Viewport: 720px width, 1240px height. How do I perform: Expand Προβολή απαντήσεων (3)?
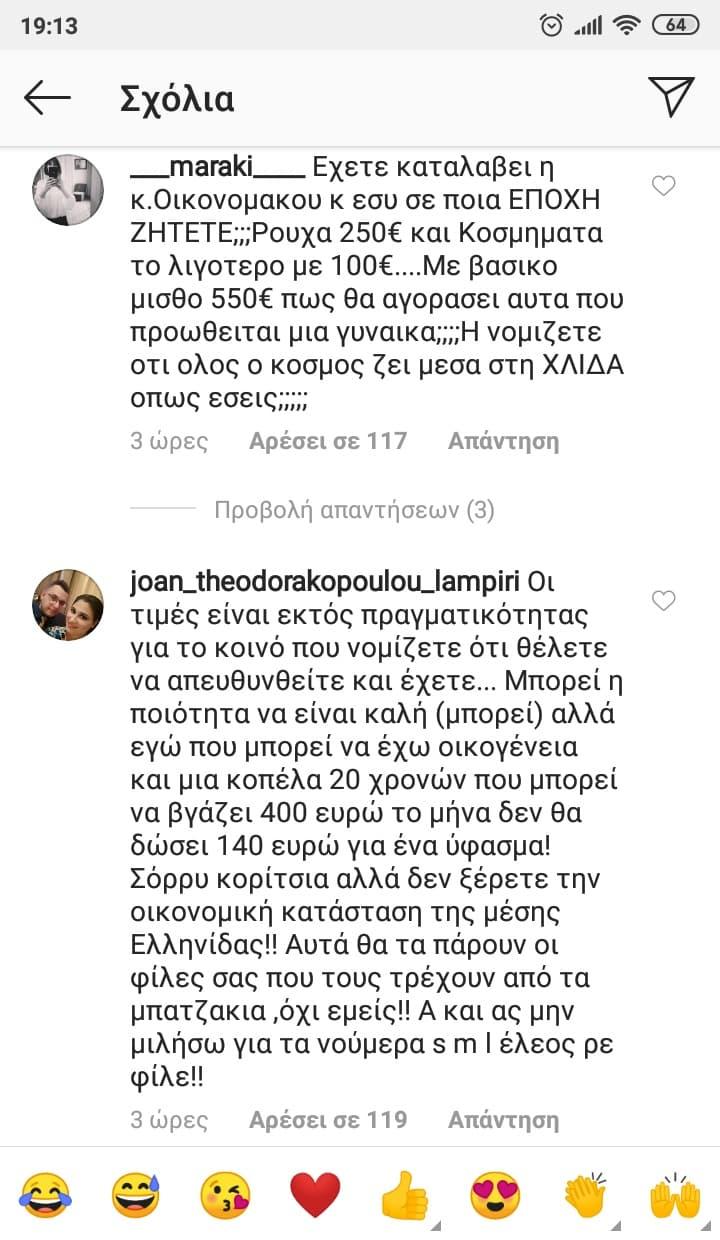click(354, 511)
